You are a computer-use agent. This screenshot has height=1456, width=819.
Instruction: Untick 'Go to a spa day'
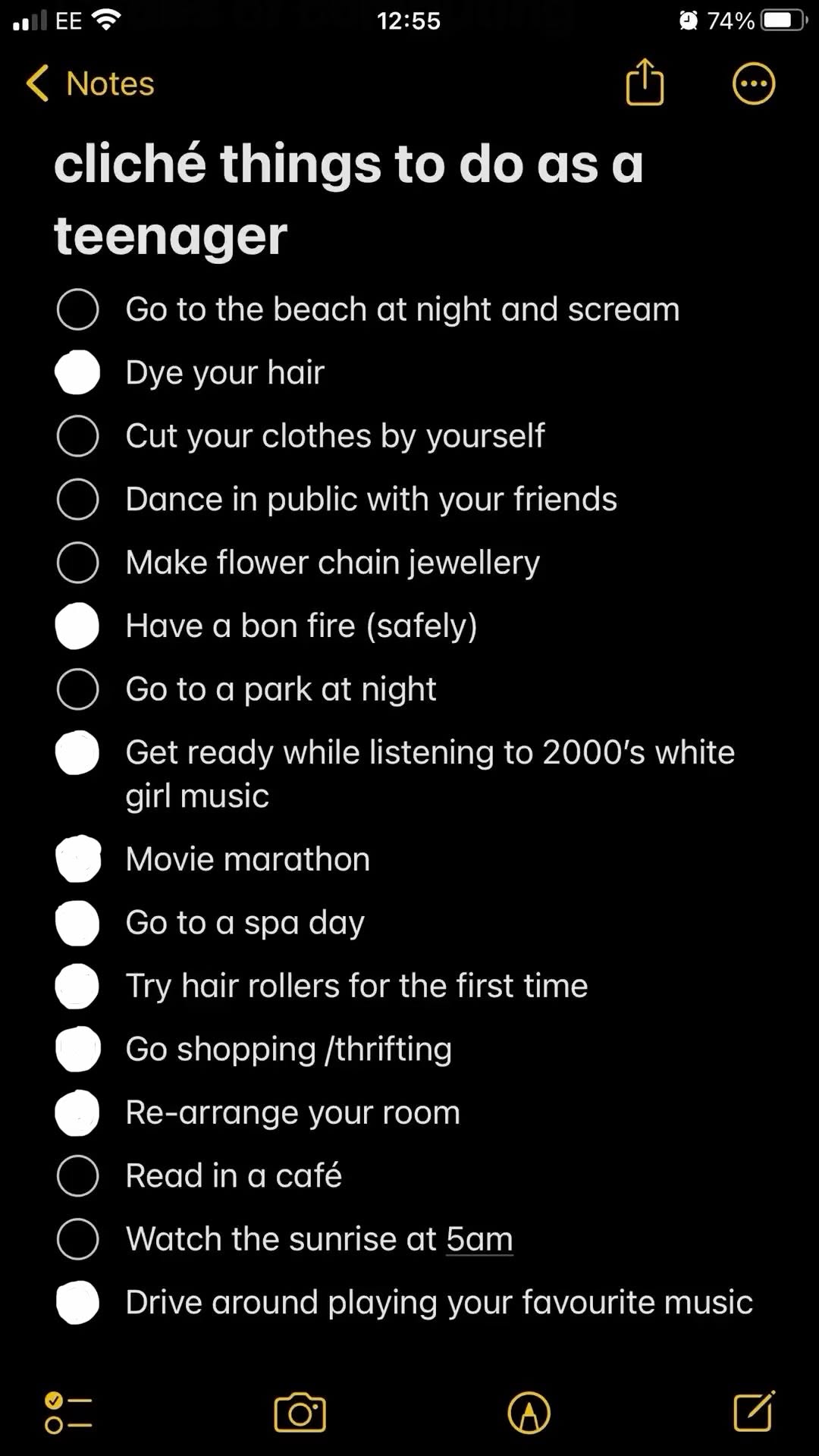pyautogui.click(x=77, y=923)
